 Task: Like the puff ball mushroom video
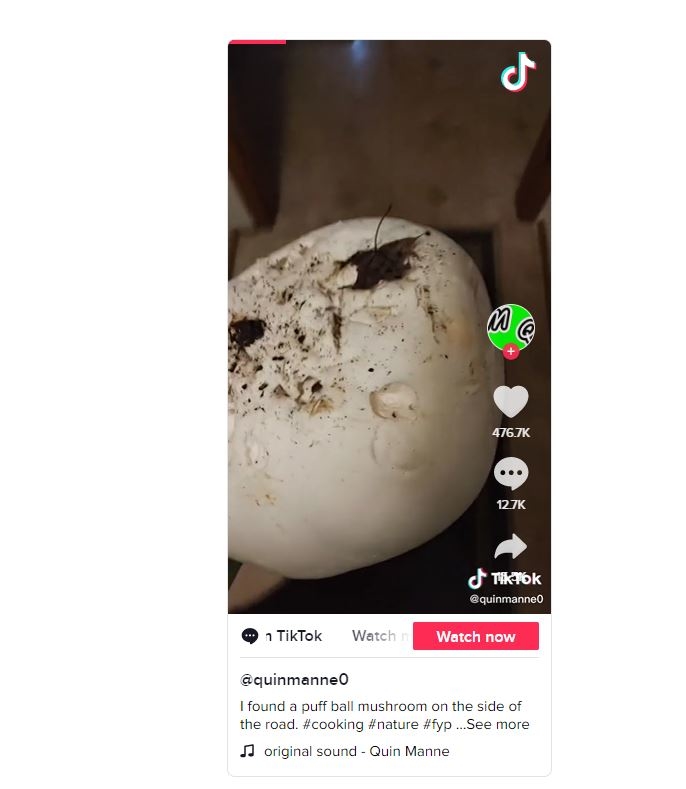point(511,402)
